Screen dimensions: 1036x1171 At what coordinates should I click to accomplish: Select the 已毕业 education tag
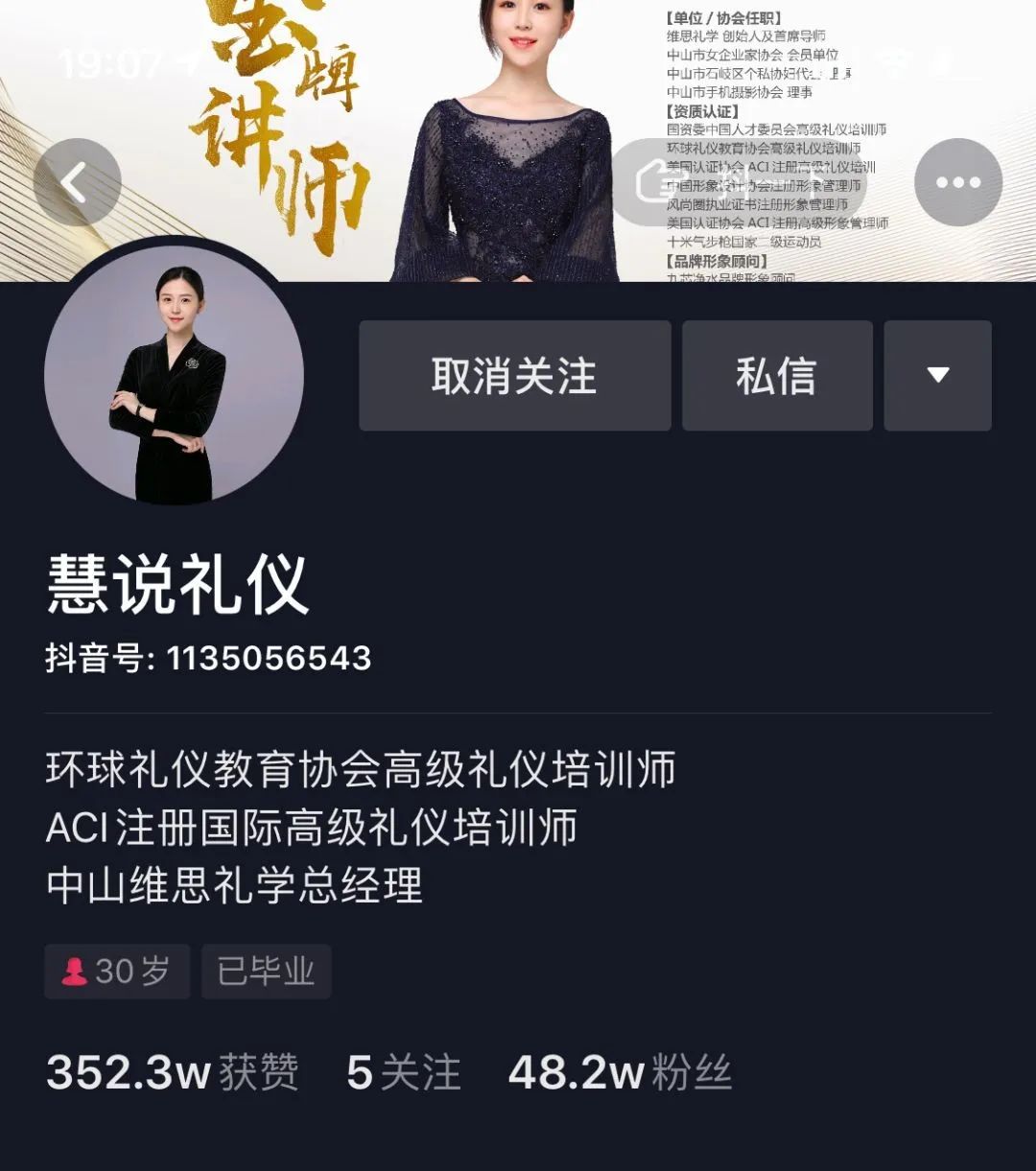click(266, 972)
